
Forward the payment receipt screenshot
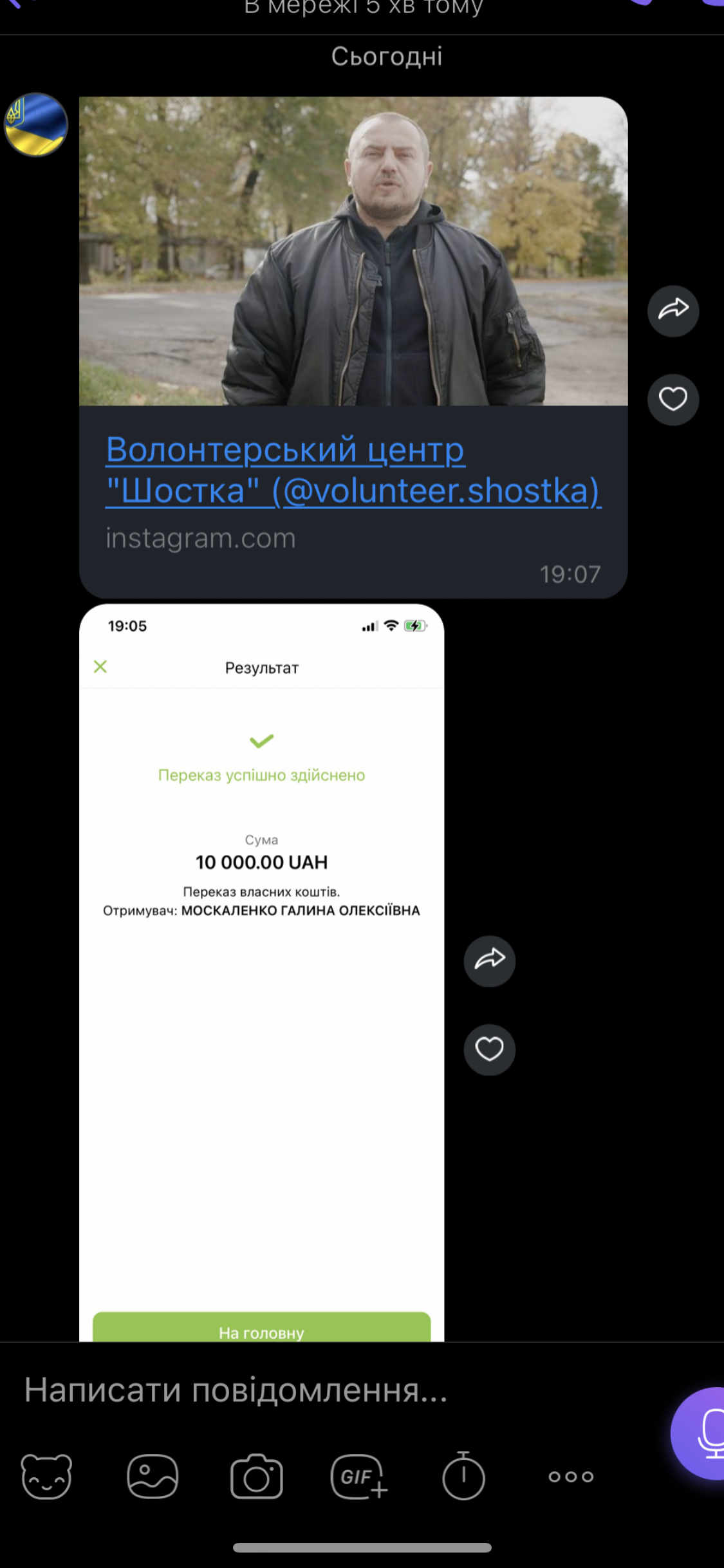[x=490, y=960]
